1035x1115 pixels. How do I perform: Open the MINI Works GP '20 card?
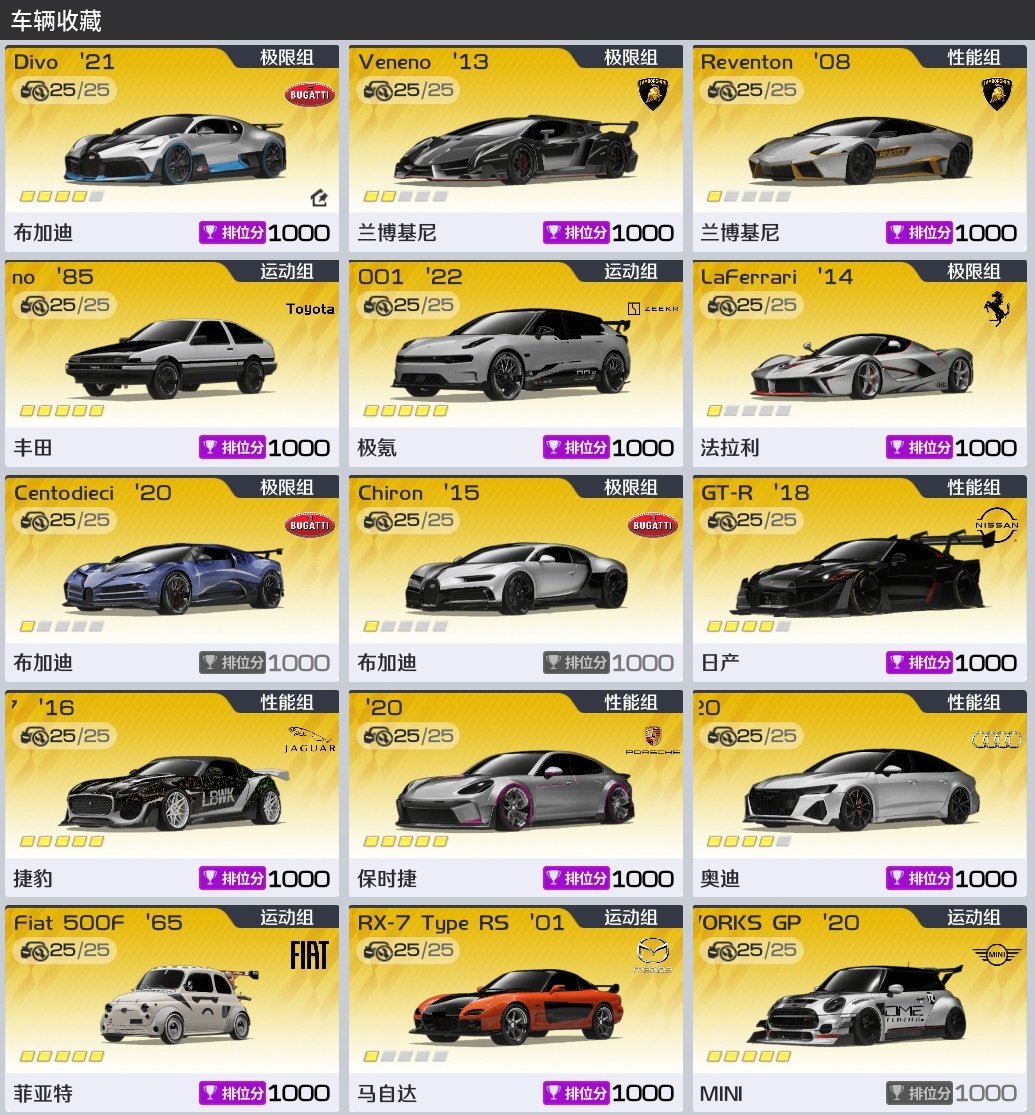coord(859,1010)
